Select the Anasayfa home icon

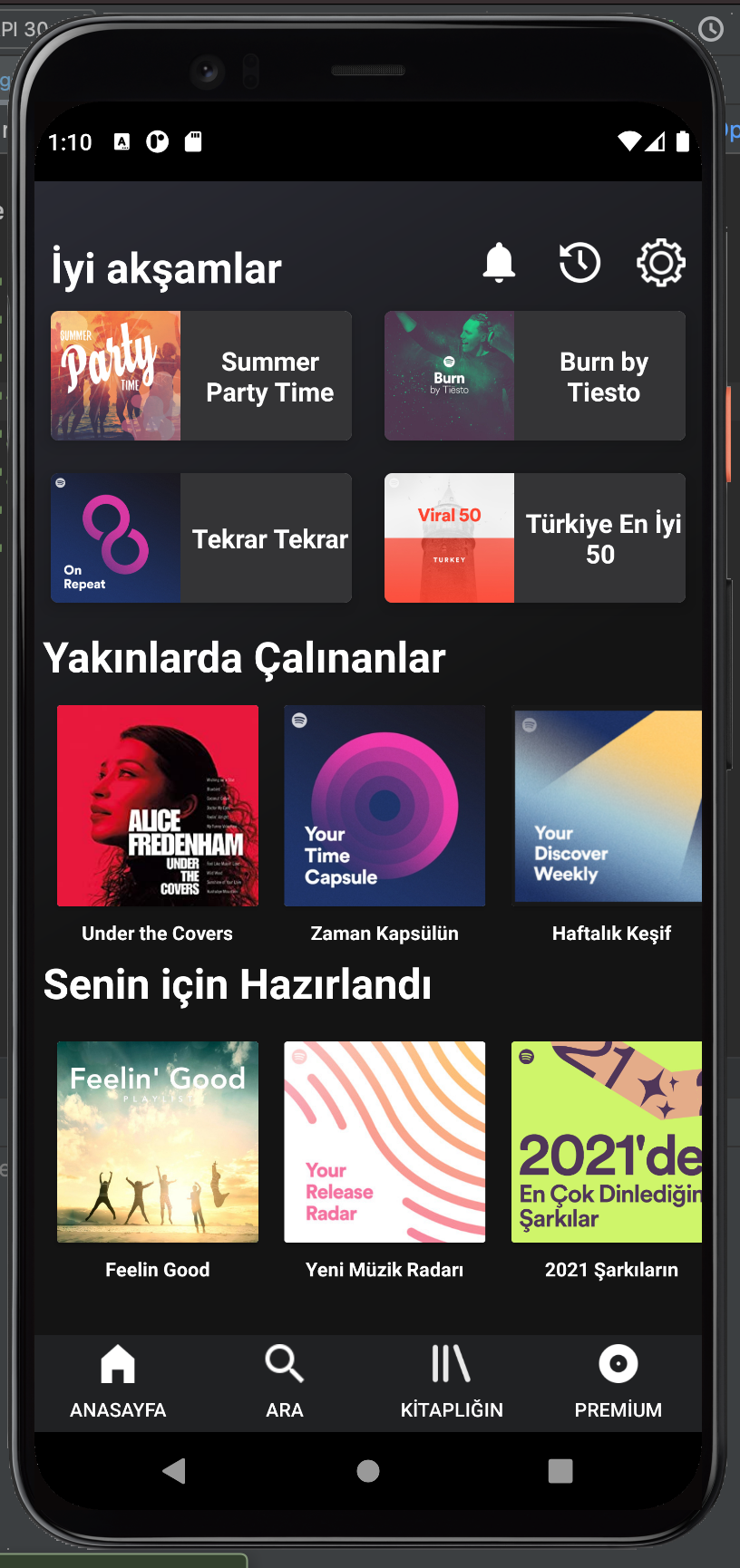click(x=117, y=1364)
